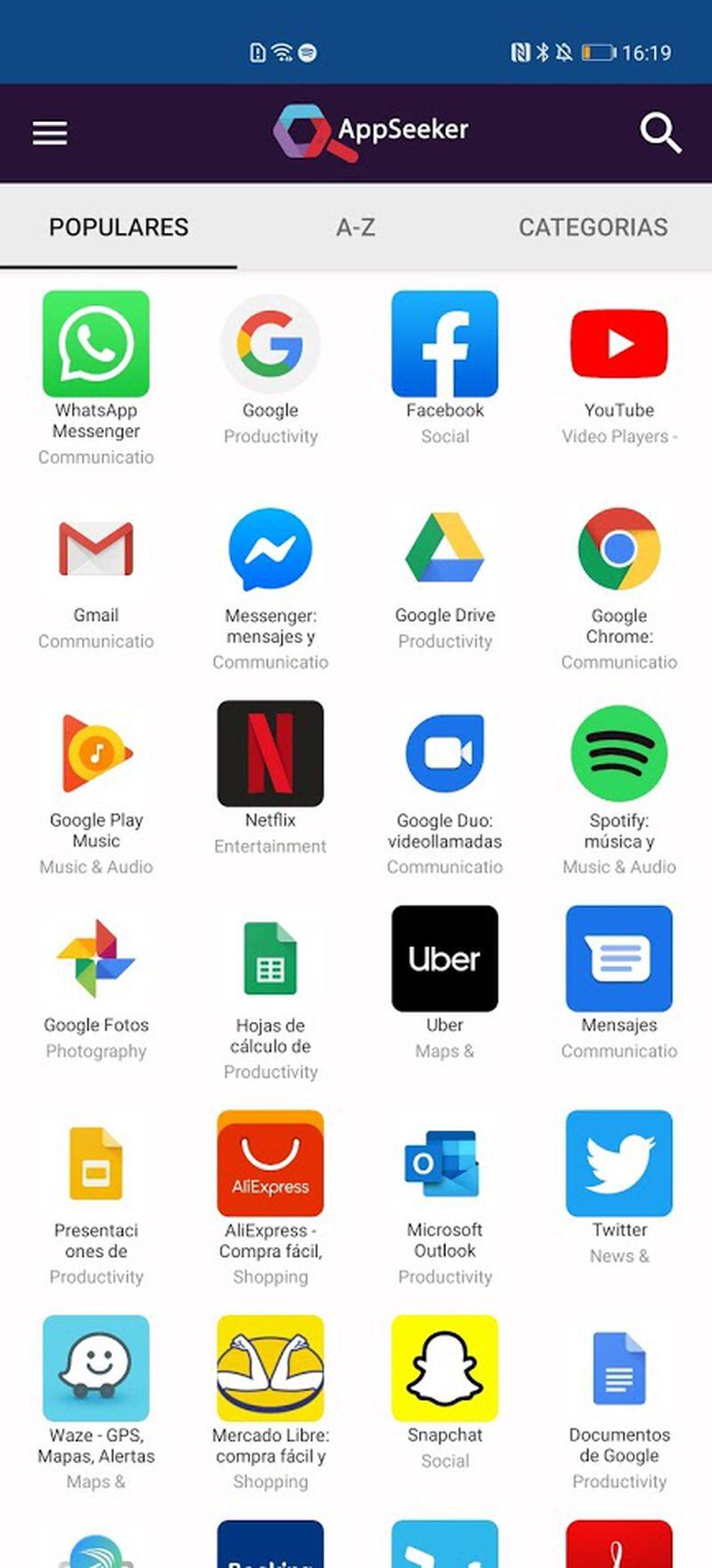Open the Facebook app entry
The width and height of the screenshot is (712, 1568).
click(445, 344)
